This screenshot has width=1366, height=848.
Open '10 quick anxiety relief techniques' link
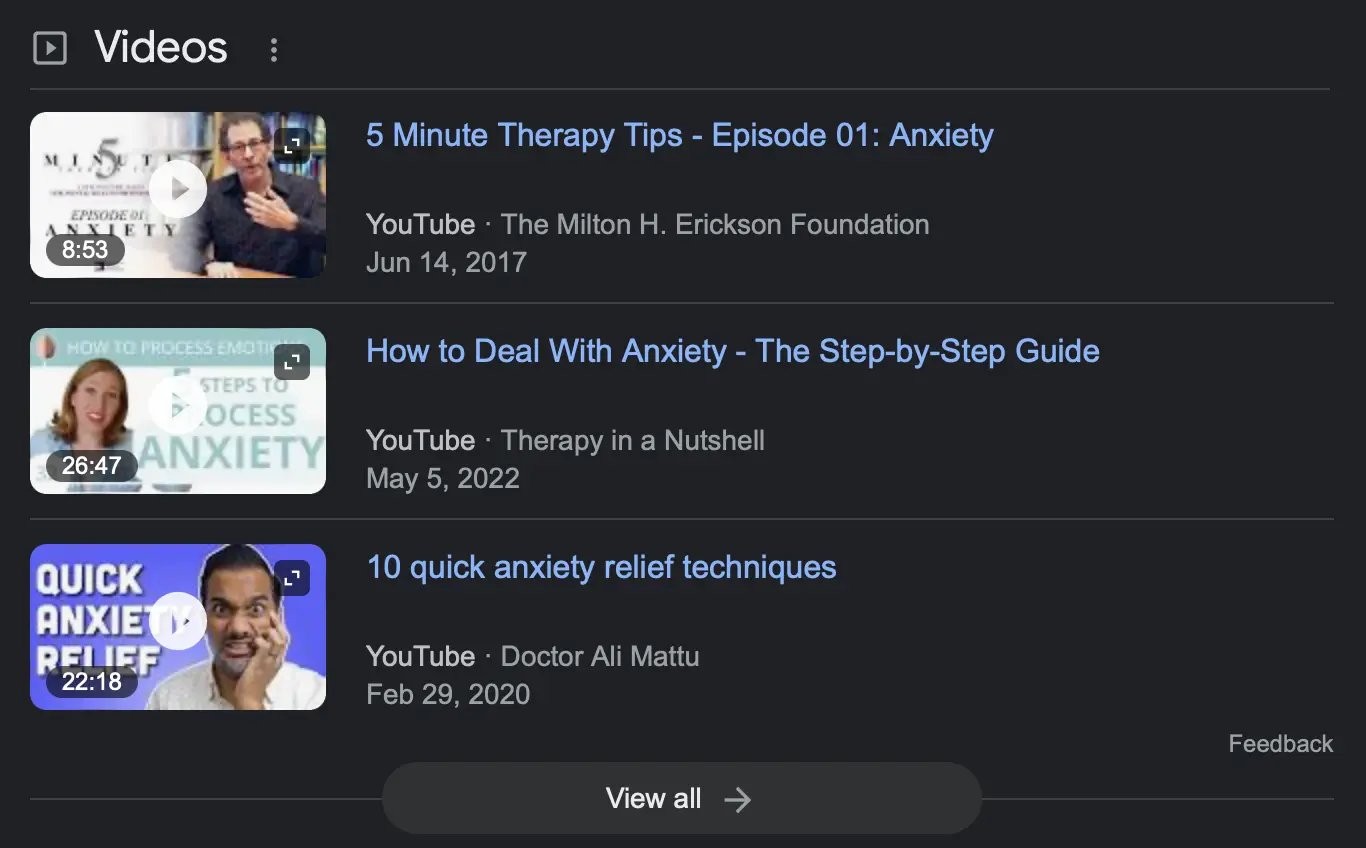[x=601, y=567]
